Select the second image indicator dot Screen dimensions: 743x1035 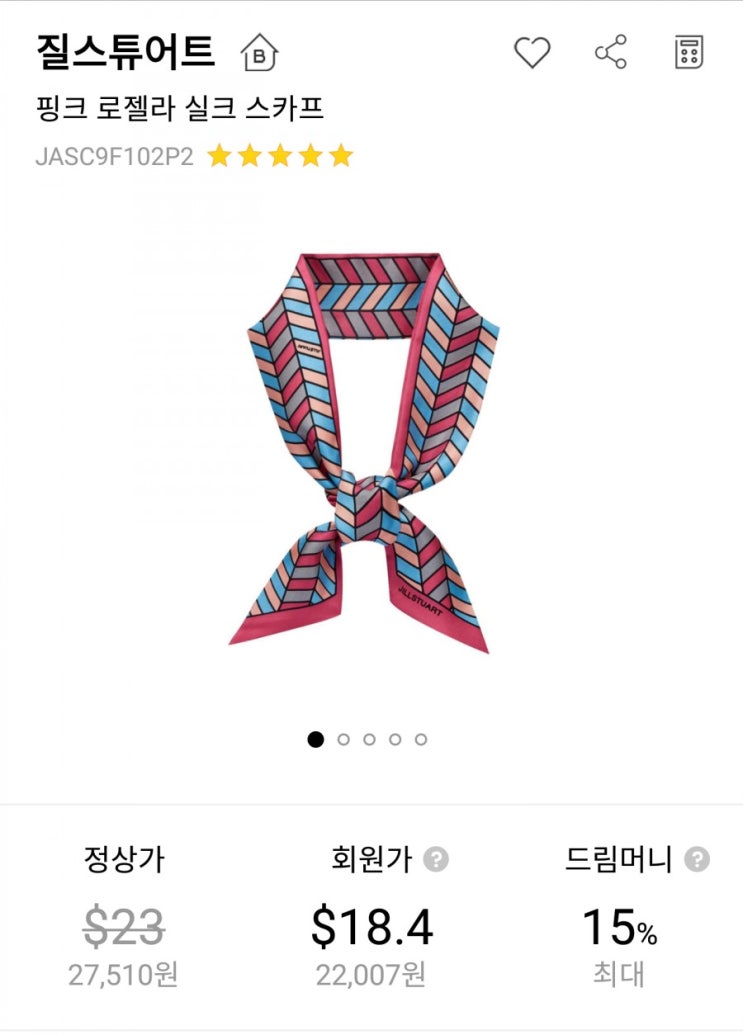(x=344, y=740)
